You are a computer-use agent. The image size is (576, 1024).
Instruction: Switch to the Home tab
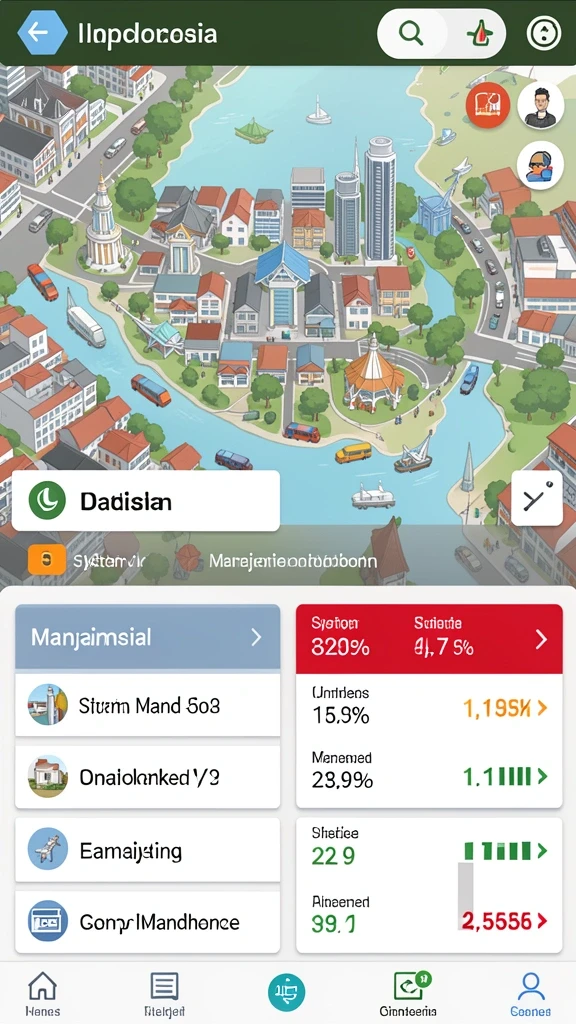(43, 993)
